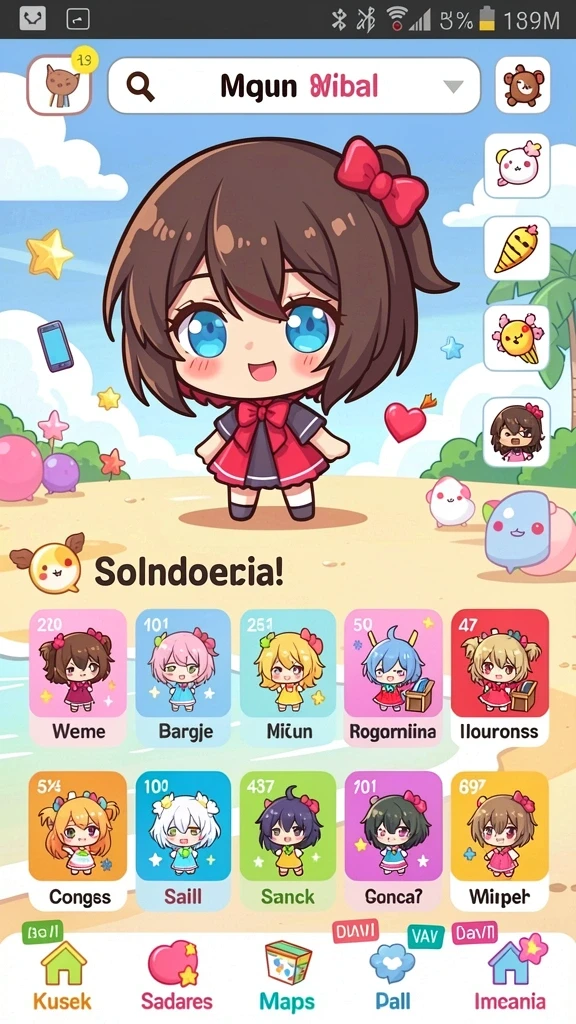Choose the Sanck character card

pos(289,841)
